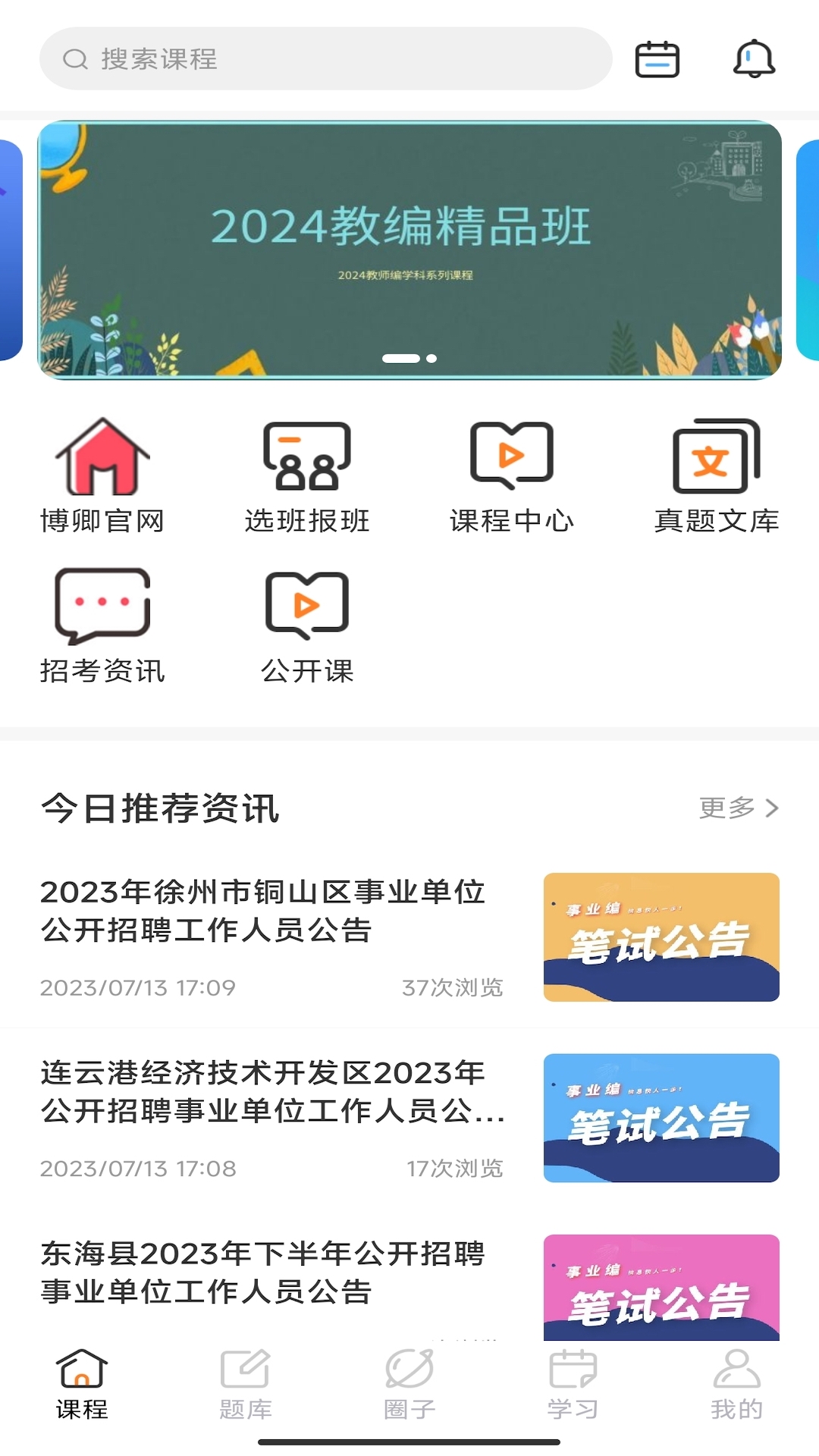The image size is (819, 1456).
Task: Open the notification bell icon
Action: click(x=754, y=58)
